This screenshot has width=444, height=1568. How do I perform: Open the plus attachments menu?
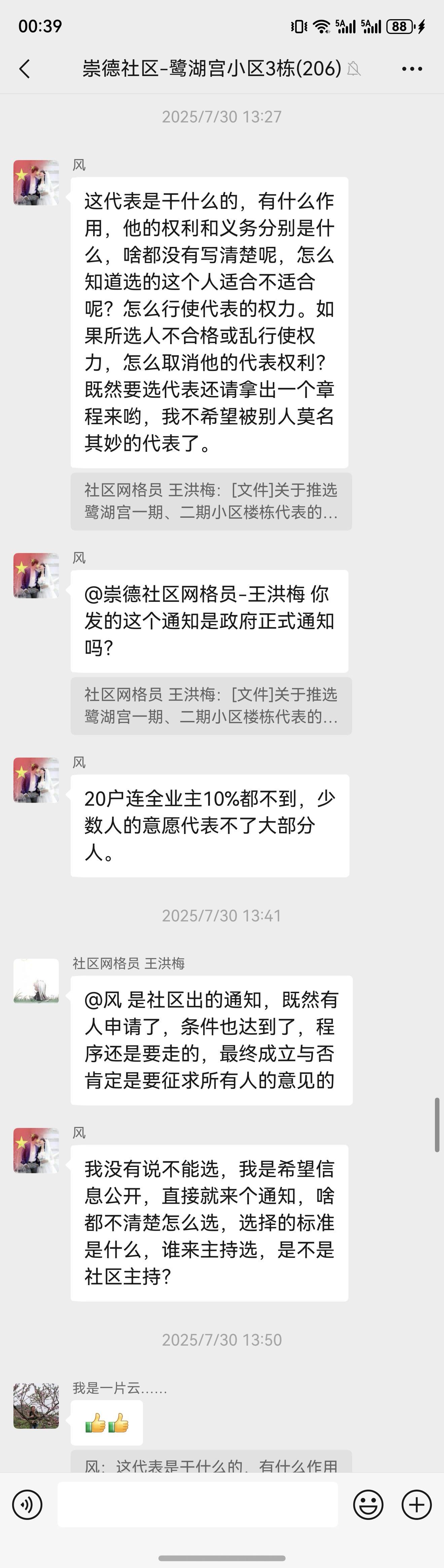coord(417,1505)
